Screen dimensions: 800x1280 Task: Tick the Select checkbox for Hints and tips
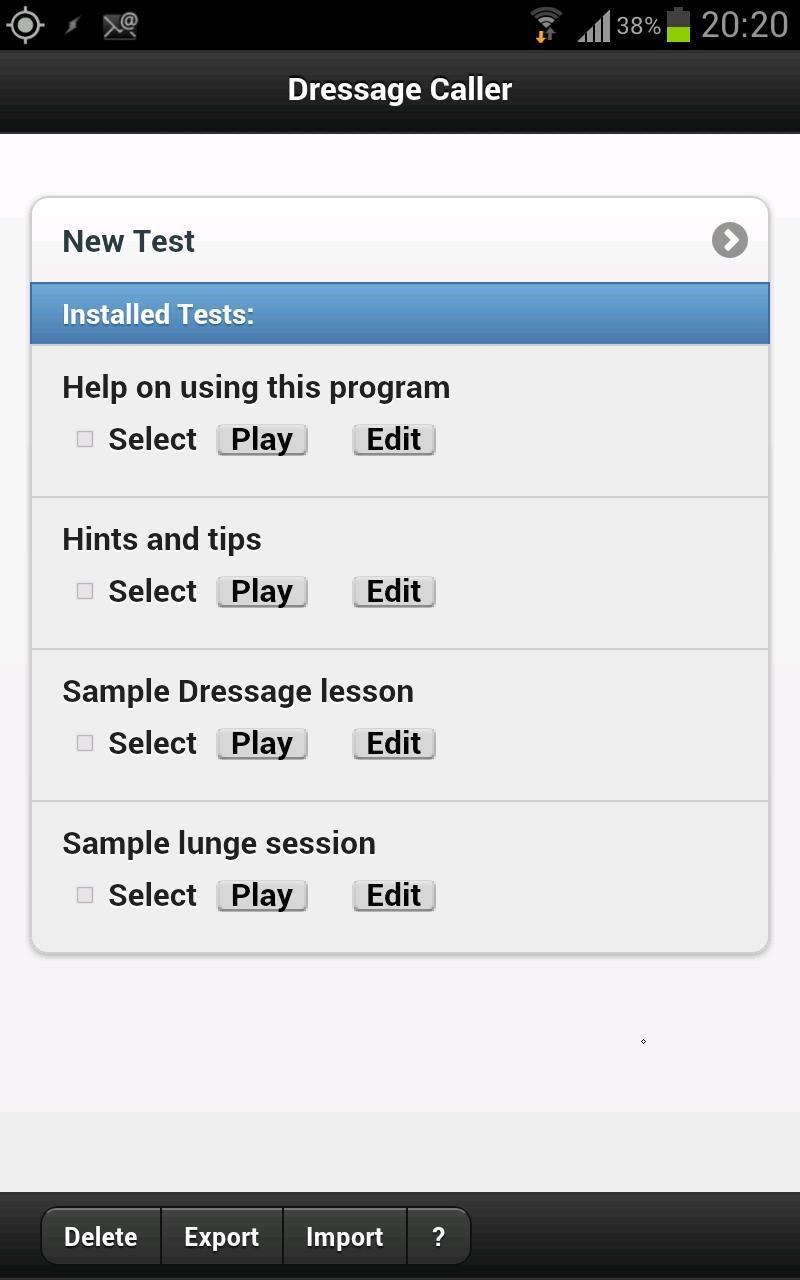[x=85, y=591]
